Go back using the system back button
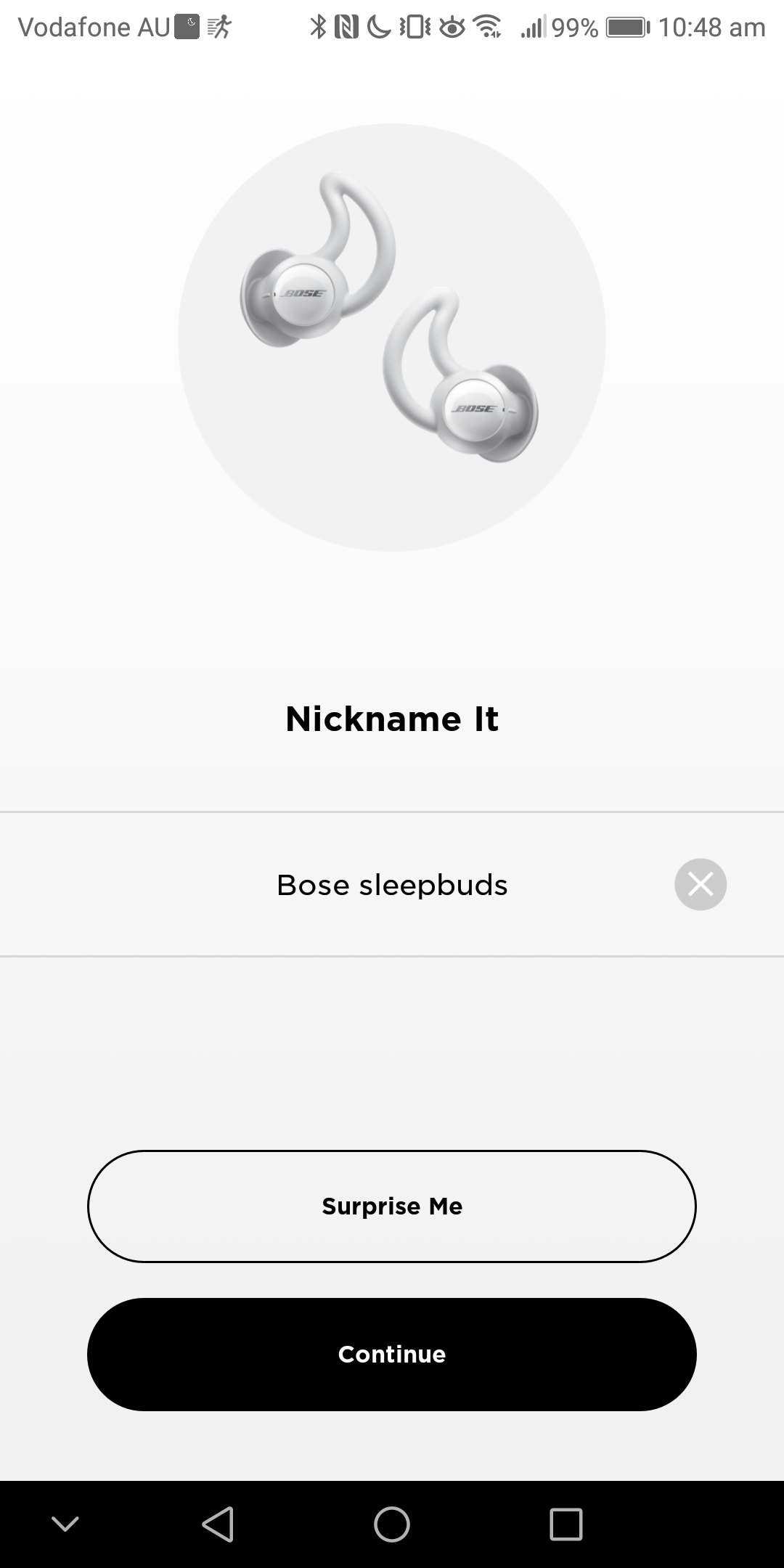Image resolution: width=784 pixels, height=1568 pixels. tap(218, 1524)
